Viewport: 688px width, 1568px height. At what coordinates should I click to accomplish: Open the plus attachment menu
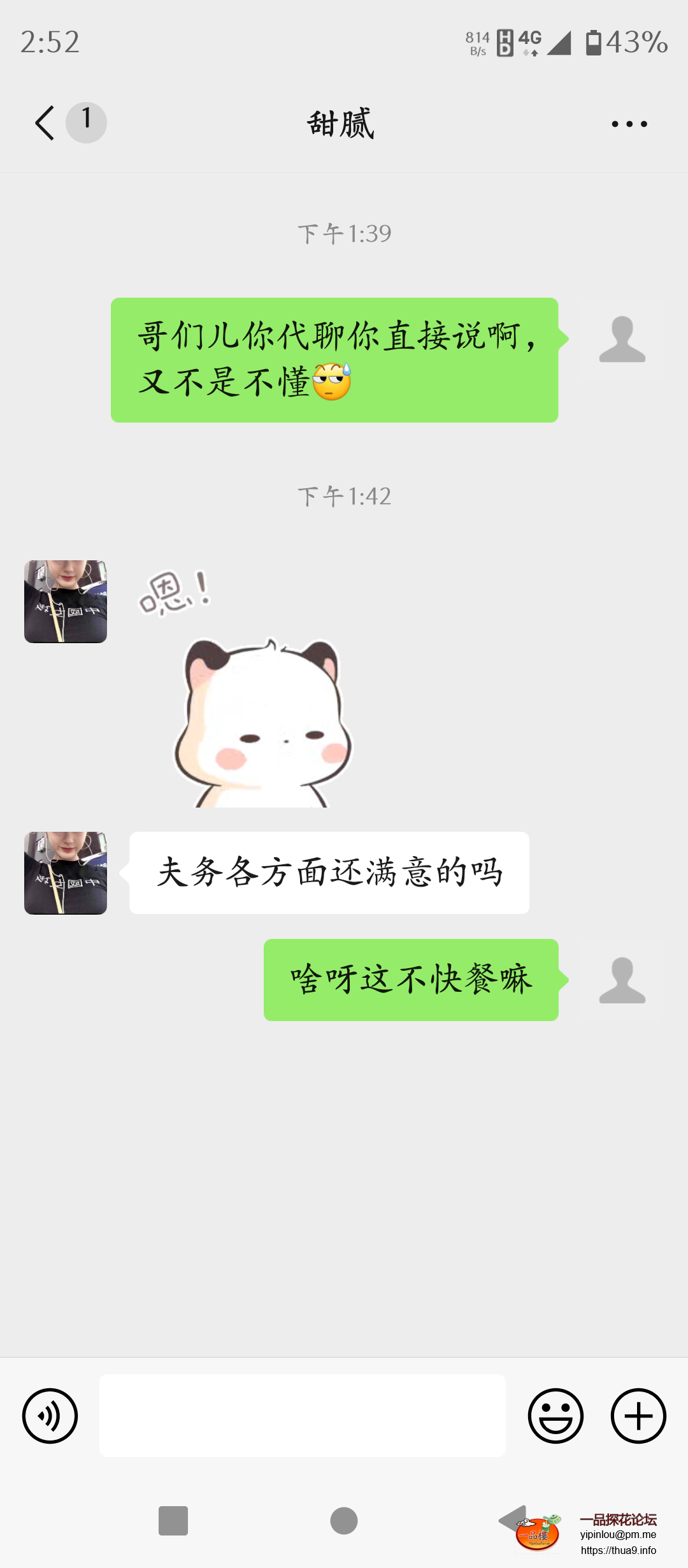[638, 1416]
